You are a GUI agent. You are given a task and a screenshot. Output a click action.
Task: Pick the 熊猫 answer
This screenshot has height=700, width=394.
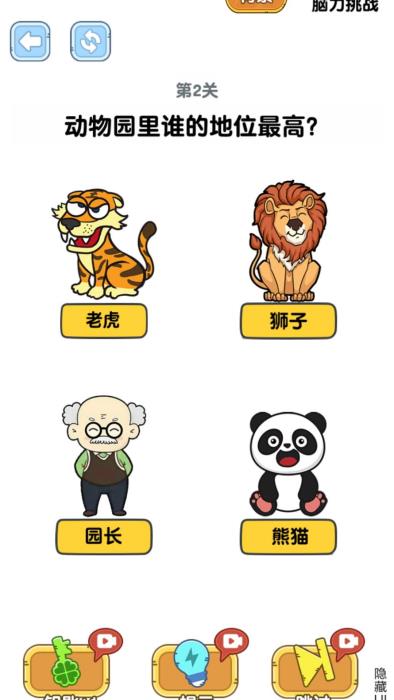288,537
